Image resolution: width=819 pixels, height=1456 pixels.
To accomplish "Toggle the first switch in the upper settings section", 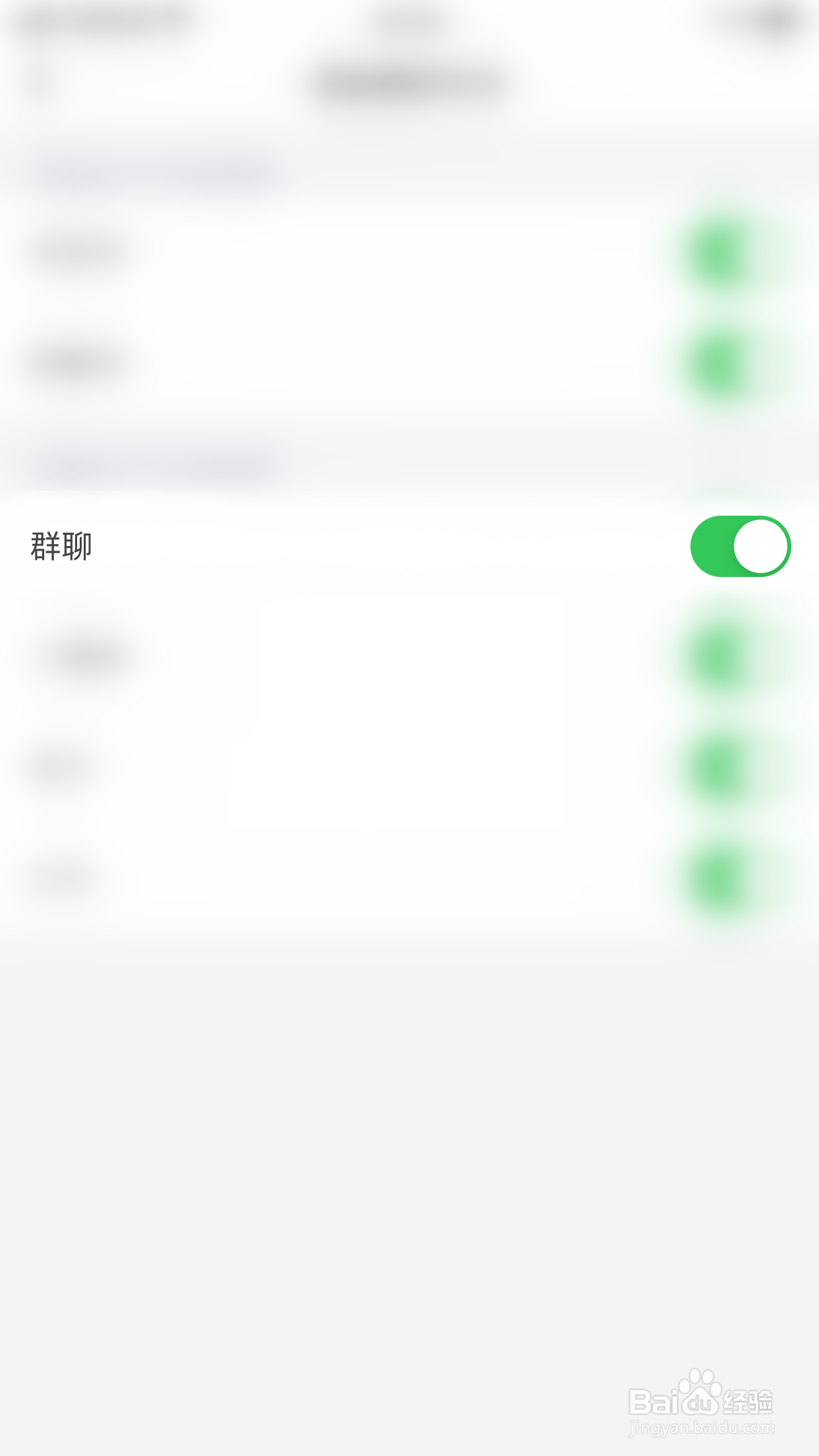I will (x=719, y=251).
